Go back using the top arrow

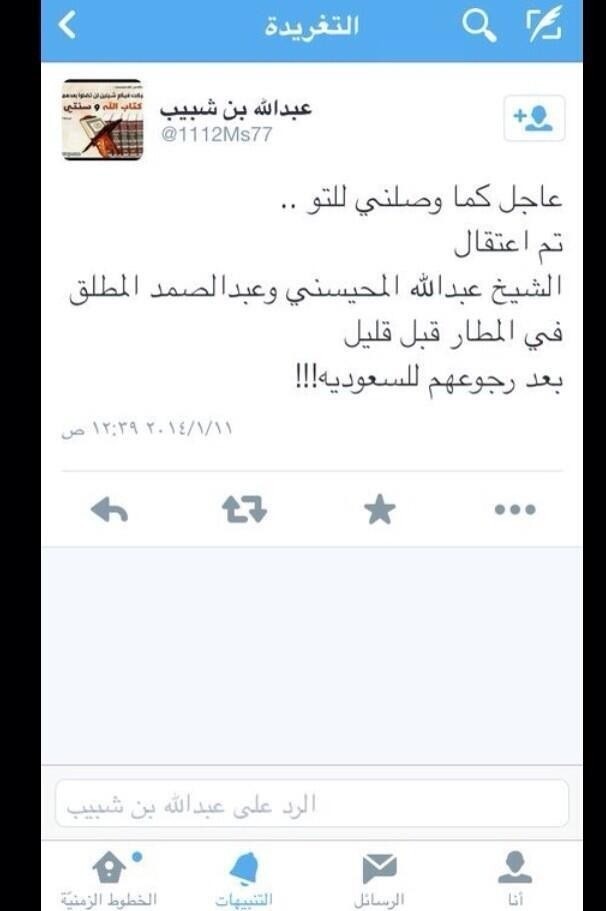click(67, 27)
